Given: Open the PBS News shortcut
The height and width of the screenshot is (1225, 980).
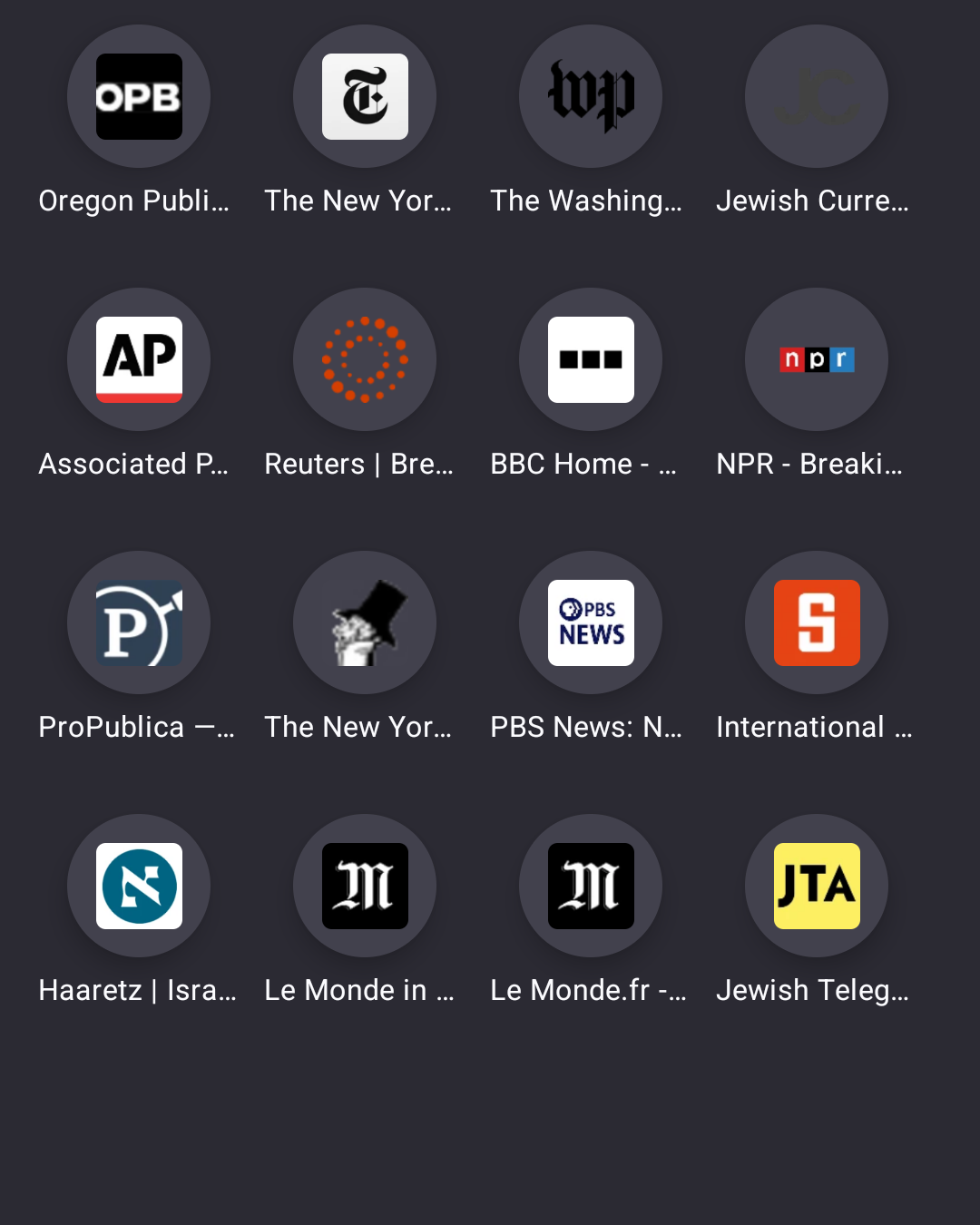Looking at the screenshot, I should [591, 623].
